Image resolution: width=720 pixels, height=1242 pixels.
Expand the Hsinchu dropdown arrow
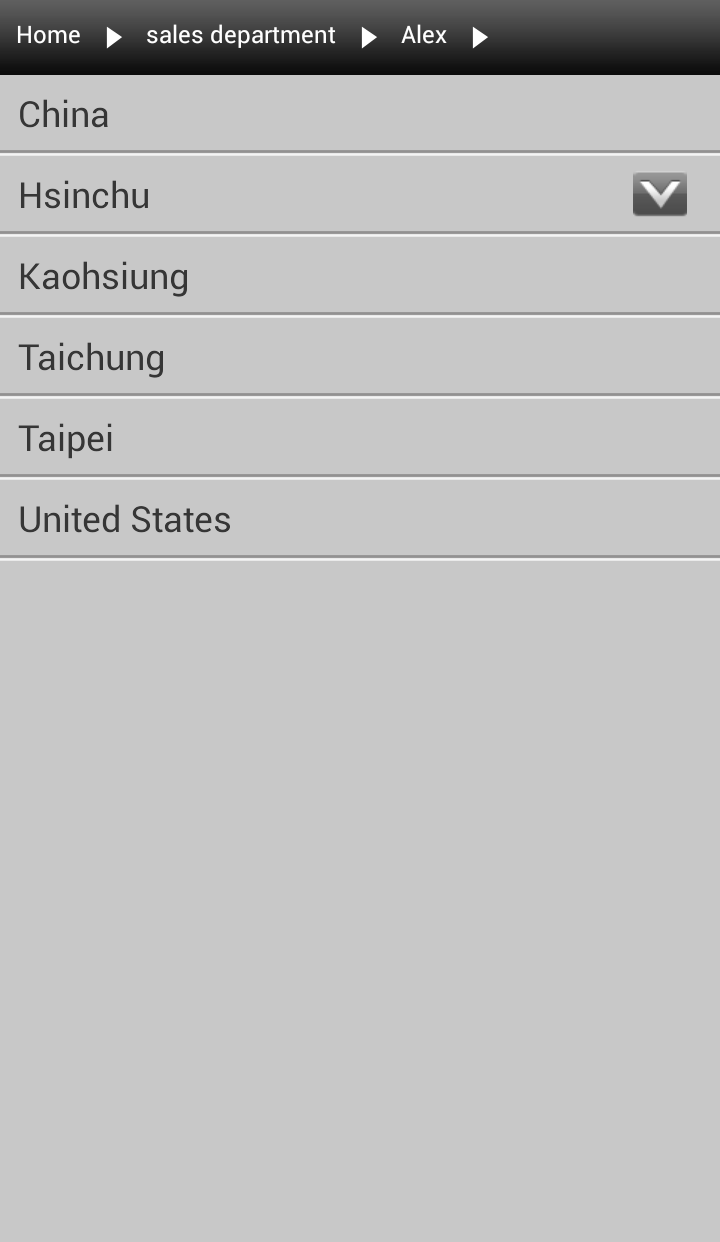pos(659,194)
